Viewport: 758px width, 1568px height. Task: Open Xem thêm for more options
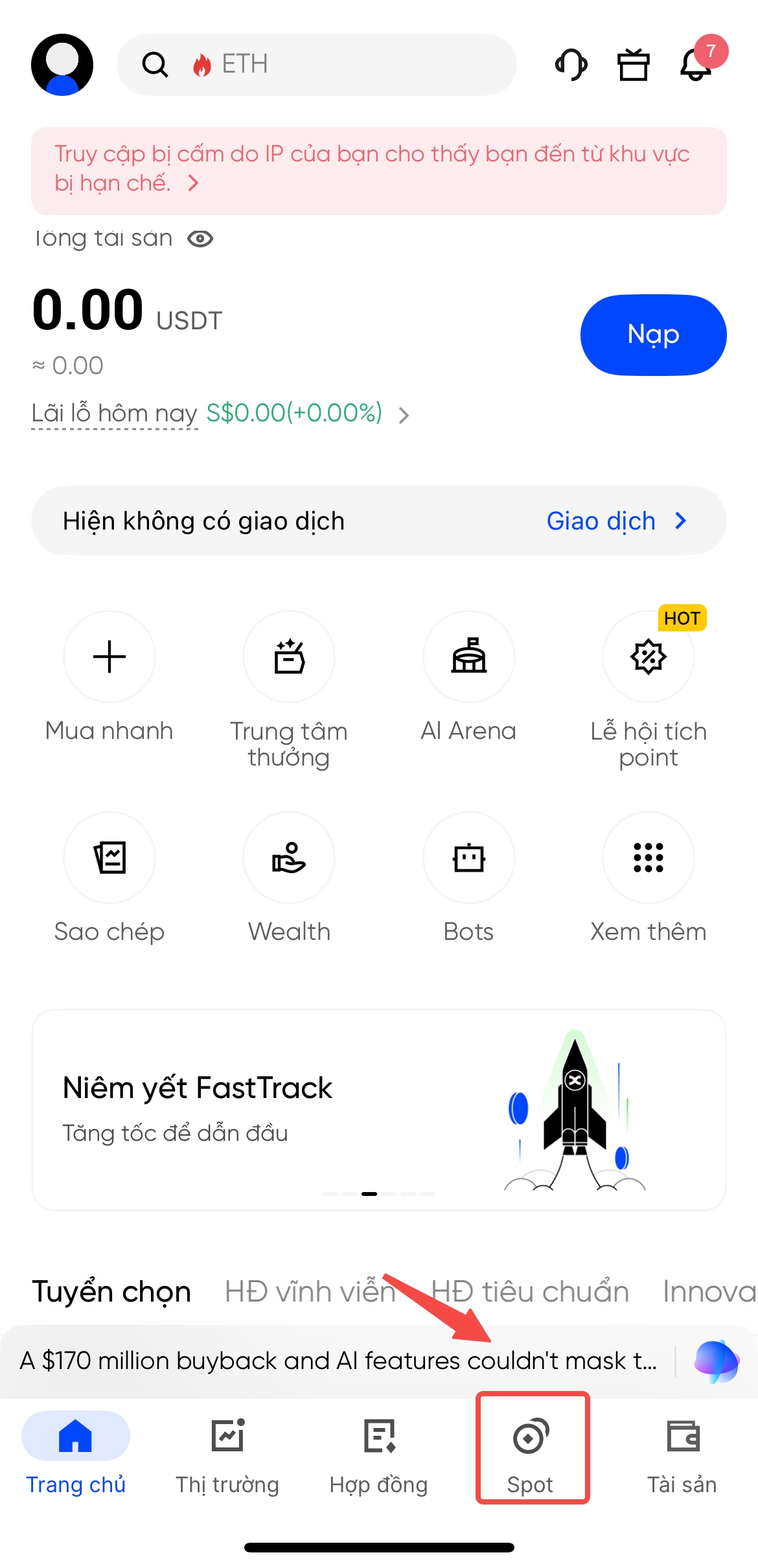click(x=649, y=858)
